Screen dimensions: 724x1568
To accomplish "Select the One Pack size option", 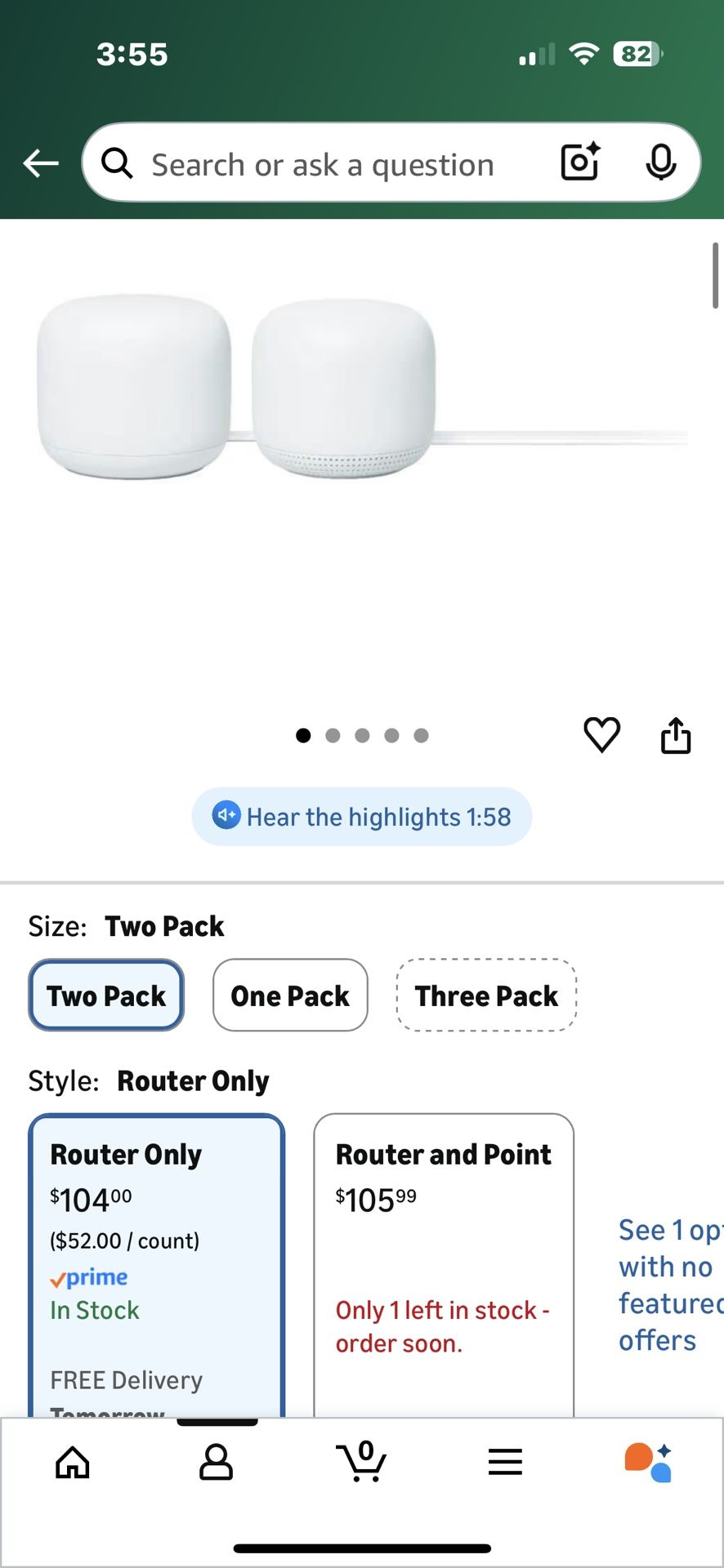I will pyautogui.click(x=290, y=996).
